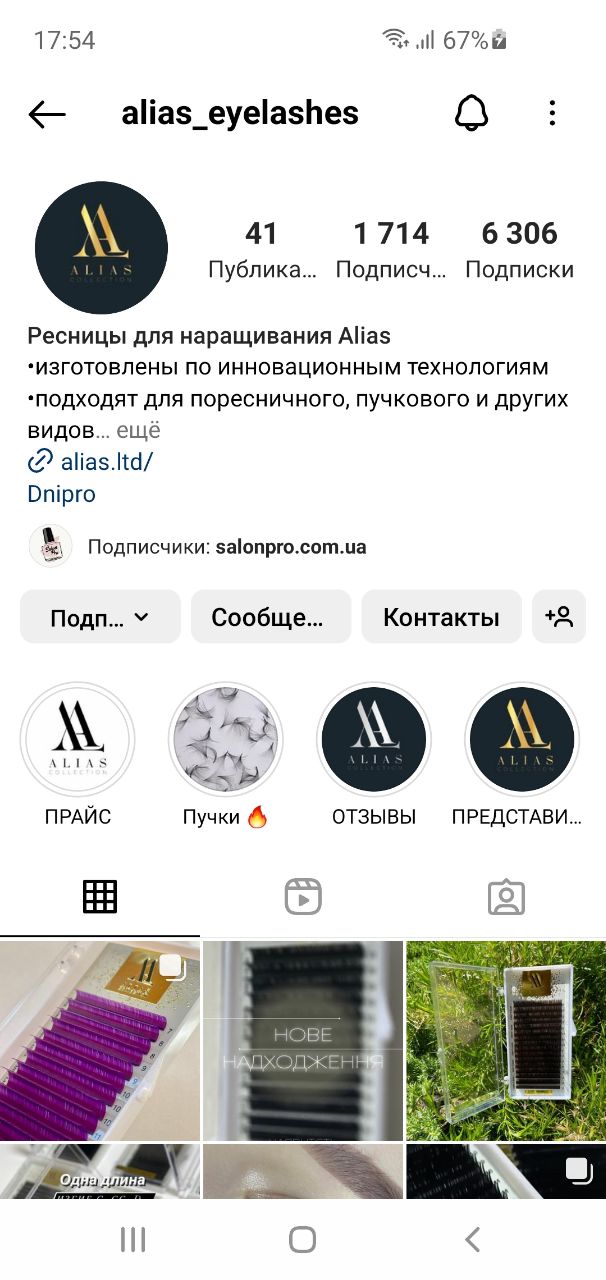Go back using the arrow icon

pos(47,114)
